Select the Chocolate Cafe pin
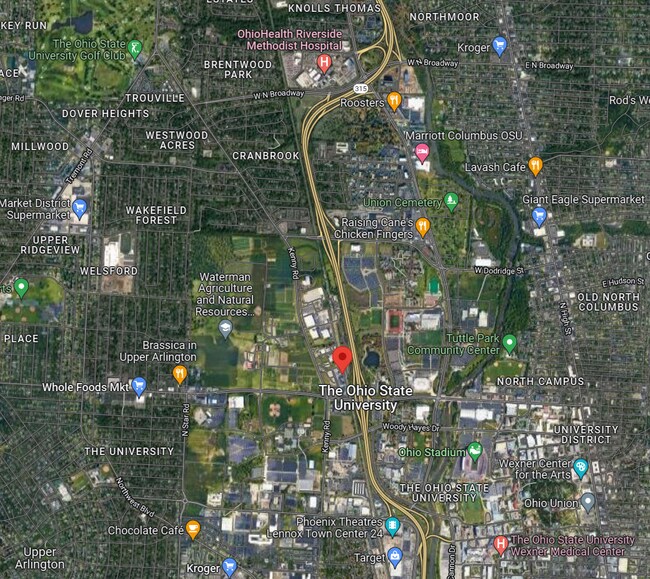Viewport: 650px width, 579px height. click(x=193, y=529)
